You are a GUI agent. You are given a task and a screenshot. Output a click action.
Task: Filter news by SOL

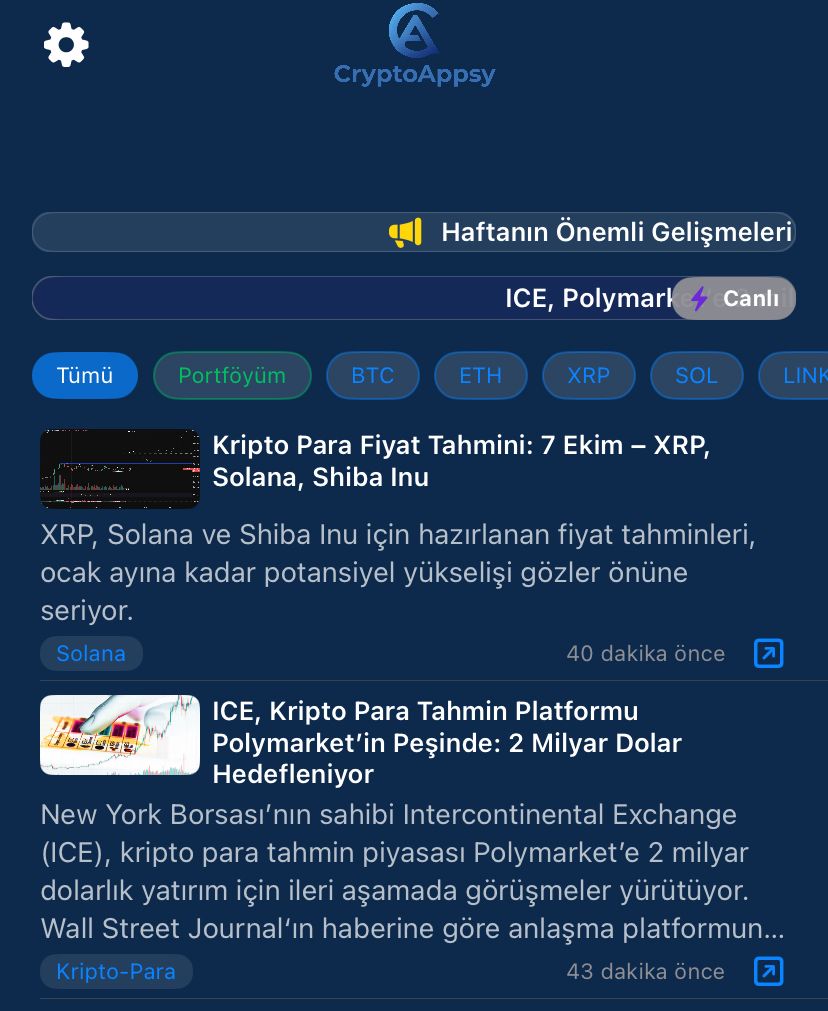(696, 376)
